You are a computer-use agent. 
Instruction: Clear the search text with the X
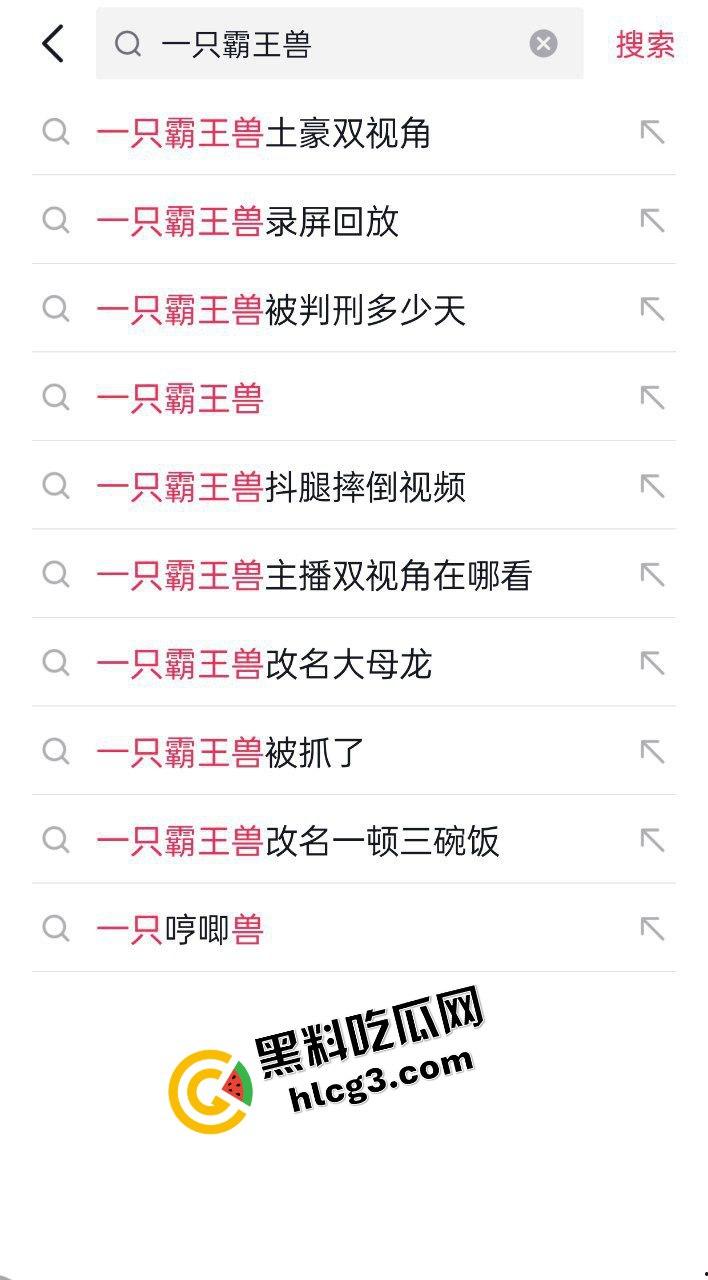(543, 43)
